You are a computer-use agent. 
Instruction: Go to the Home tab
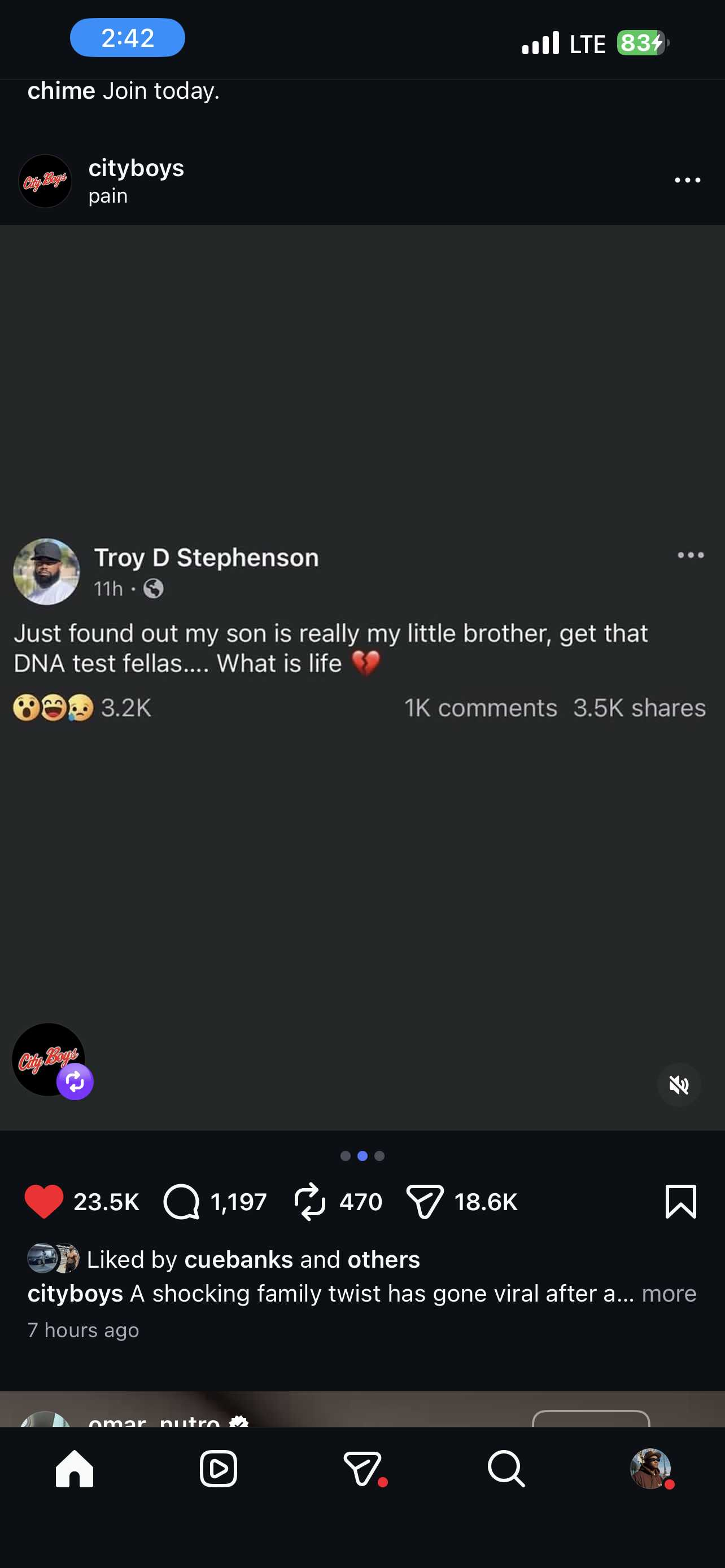pyautogui.click(x=75, y=1468)
